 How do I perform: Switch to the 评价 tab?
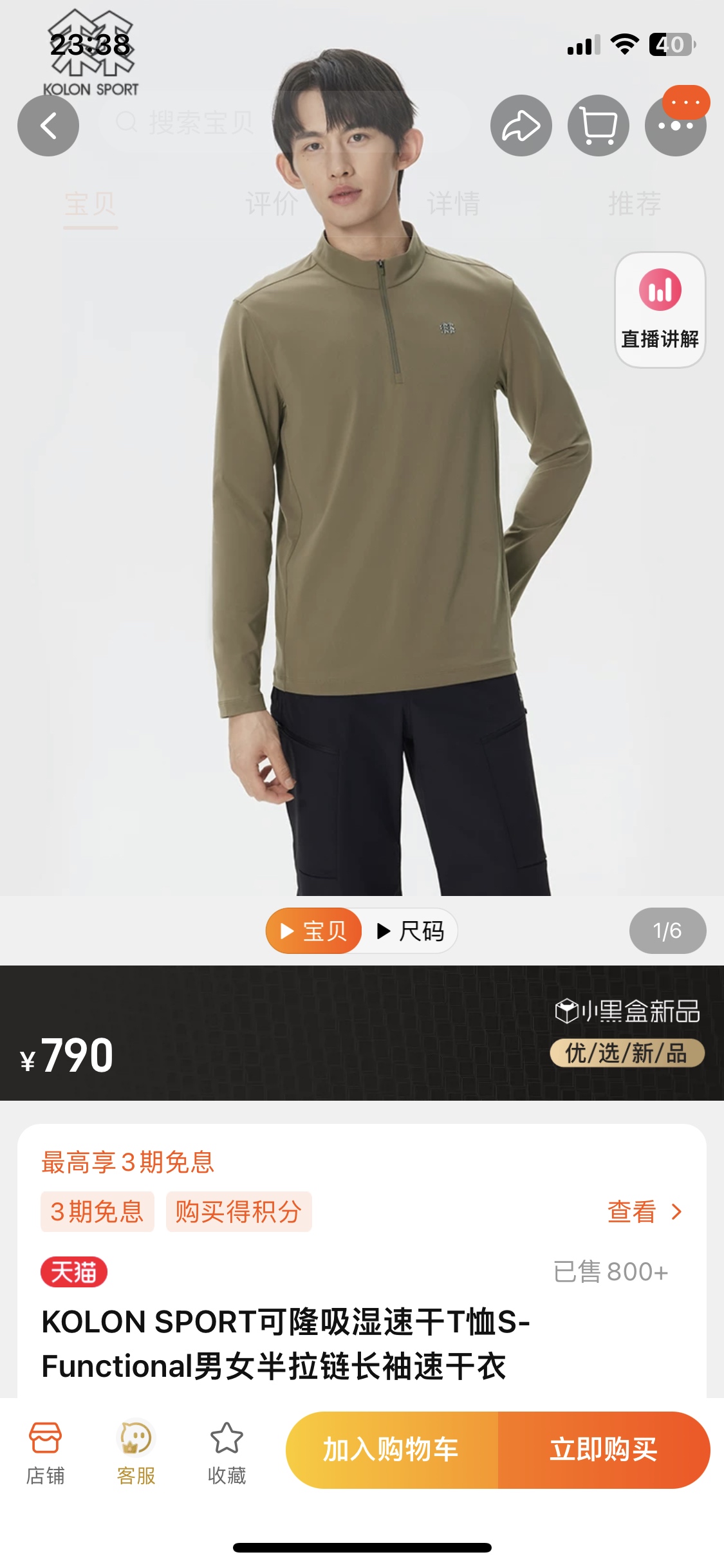271,204
